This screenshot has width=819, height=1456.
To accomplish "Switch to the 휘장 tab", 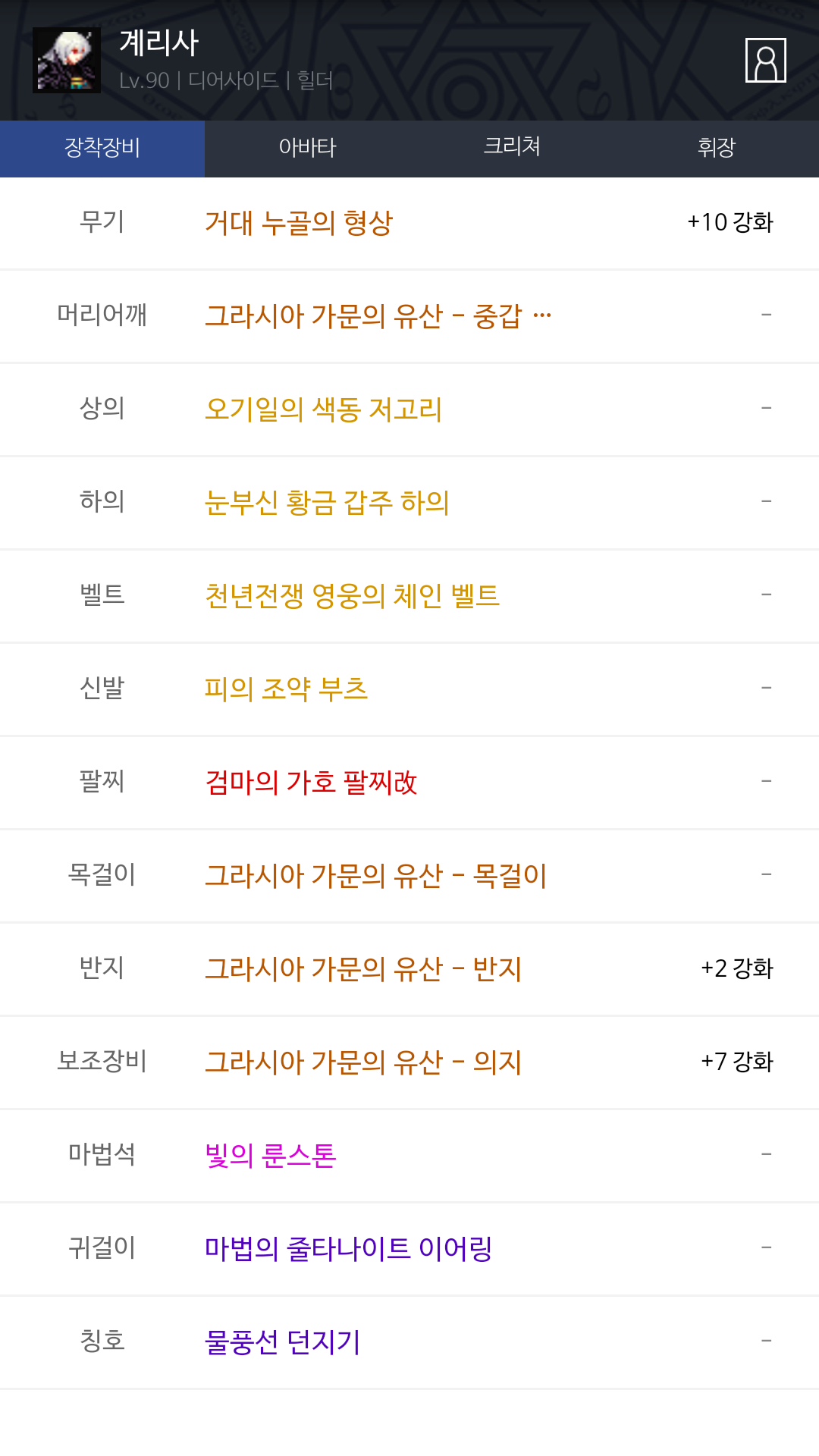I will [717, 148].
